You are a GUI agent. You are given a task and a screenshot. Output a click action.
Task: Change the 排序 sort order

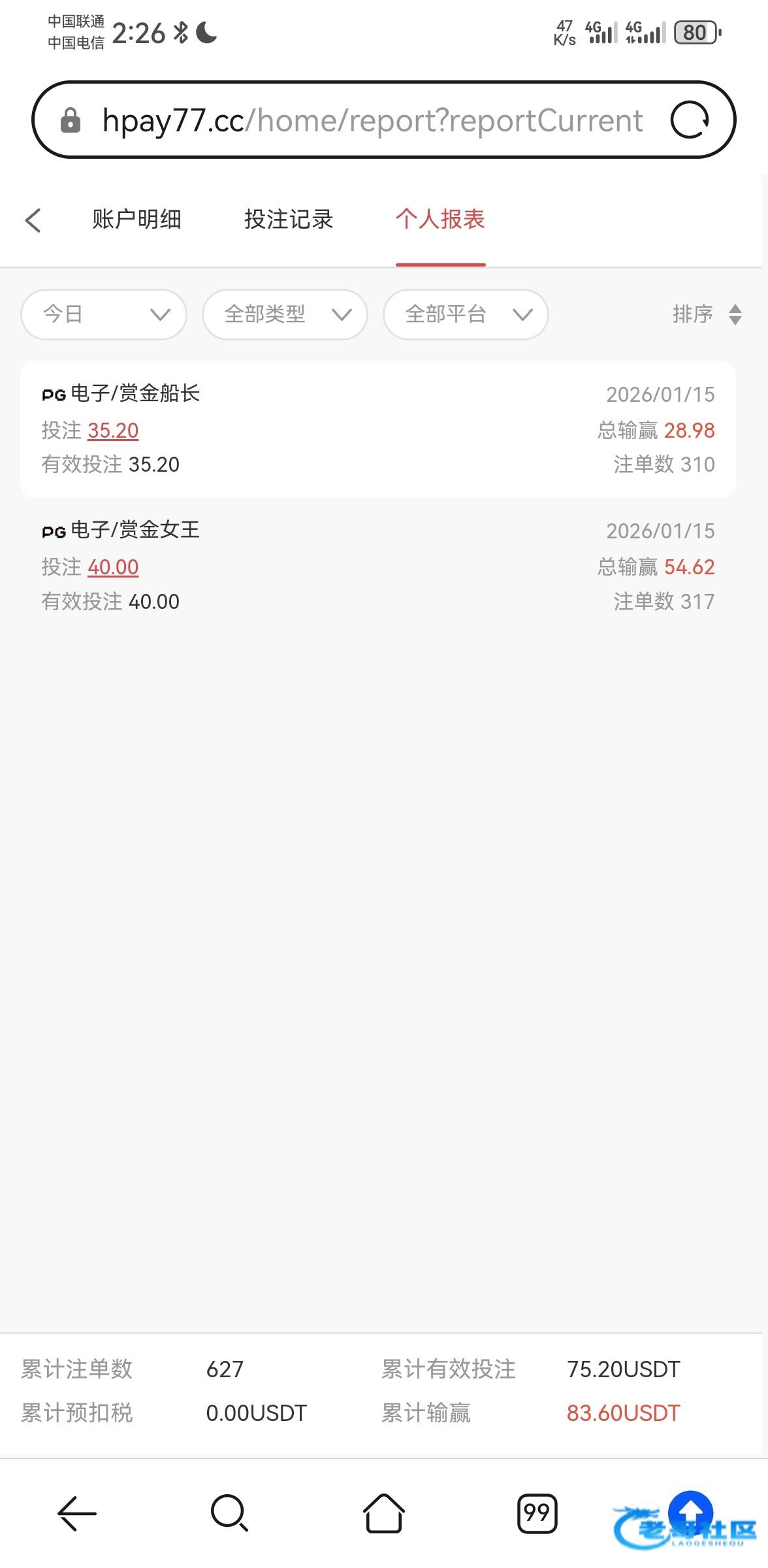tap(707, 314)
